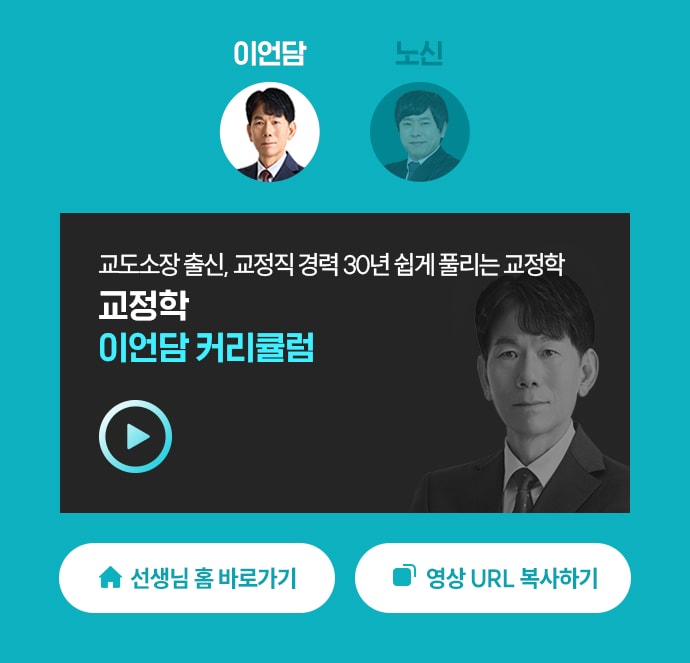Viewport: 690px width, 663px height.
Task: Copy video URL with 영상 URL 복사하기
Action: [493, 578]
